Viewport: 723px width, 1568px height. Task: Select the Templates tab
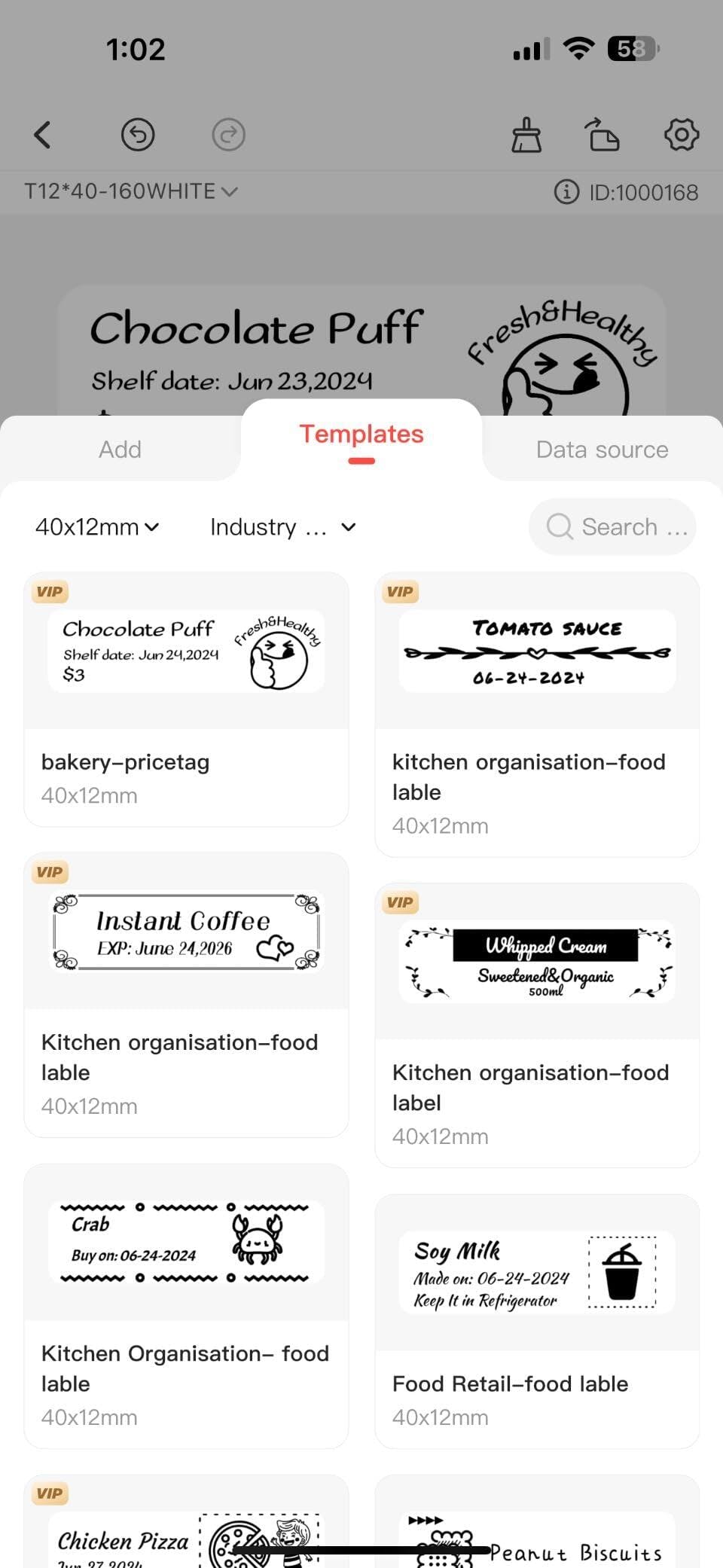click(x=361, y=435)
